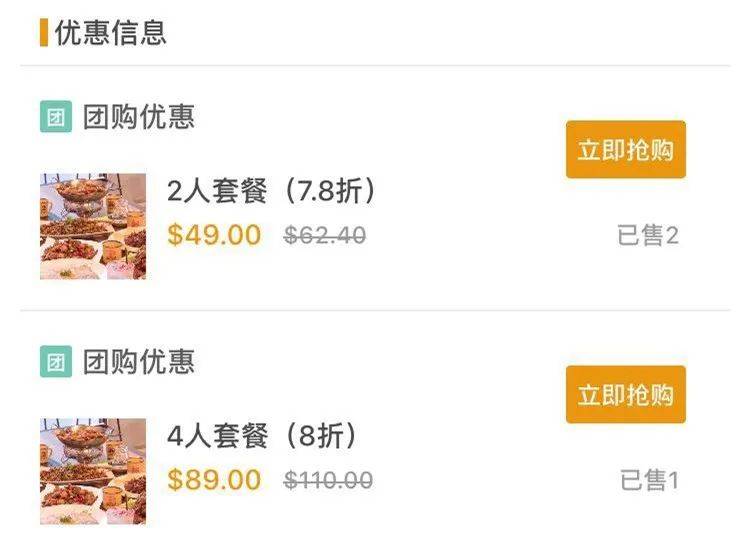Open the 4人套餐 (8折) deal details
The height and width of the screenshot is (551, 748).
point(262,436)
